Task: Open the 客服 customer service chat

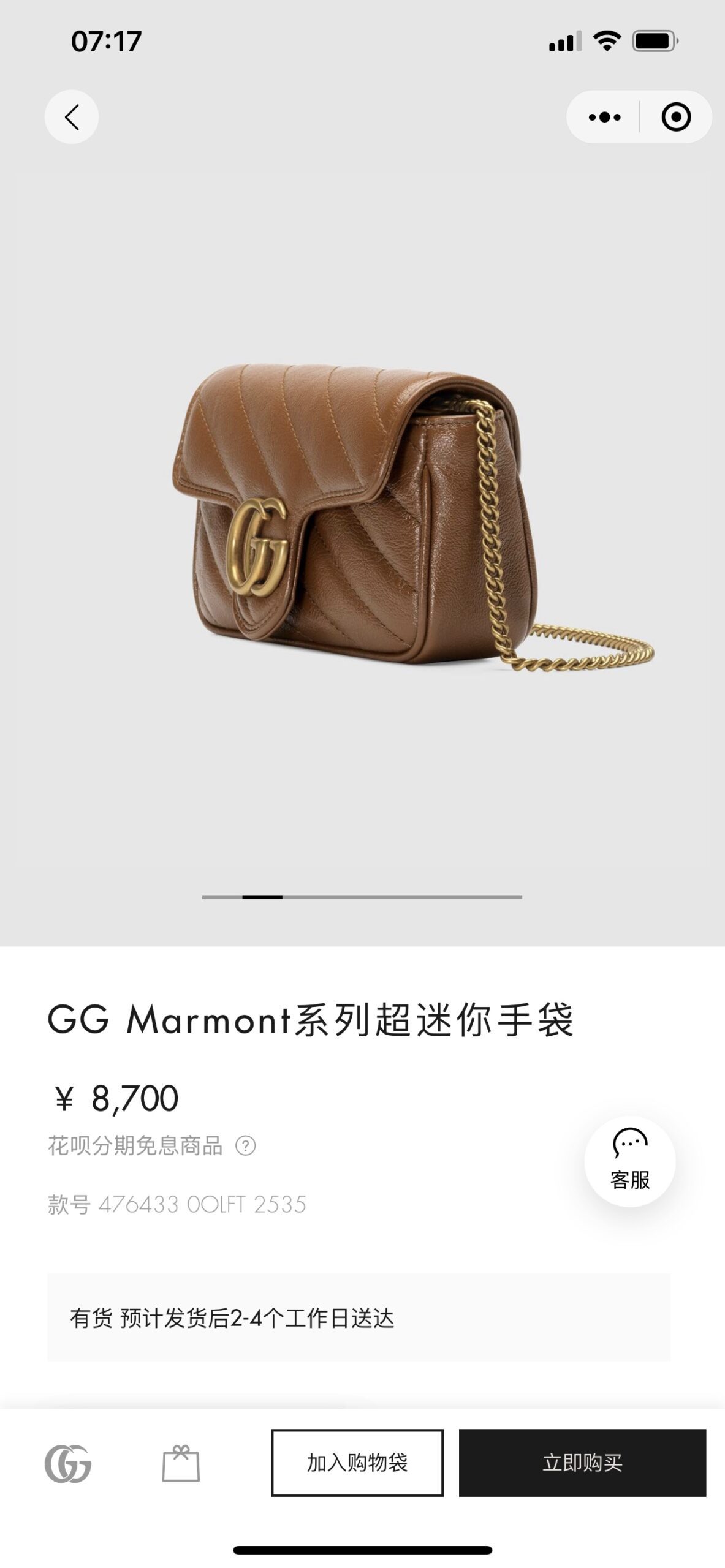Action: 630,1161
